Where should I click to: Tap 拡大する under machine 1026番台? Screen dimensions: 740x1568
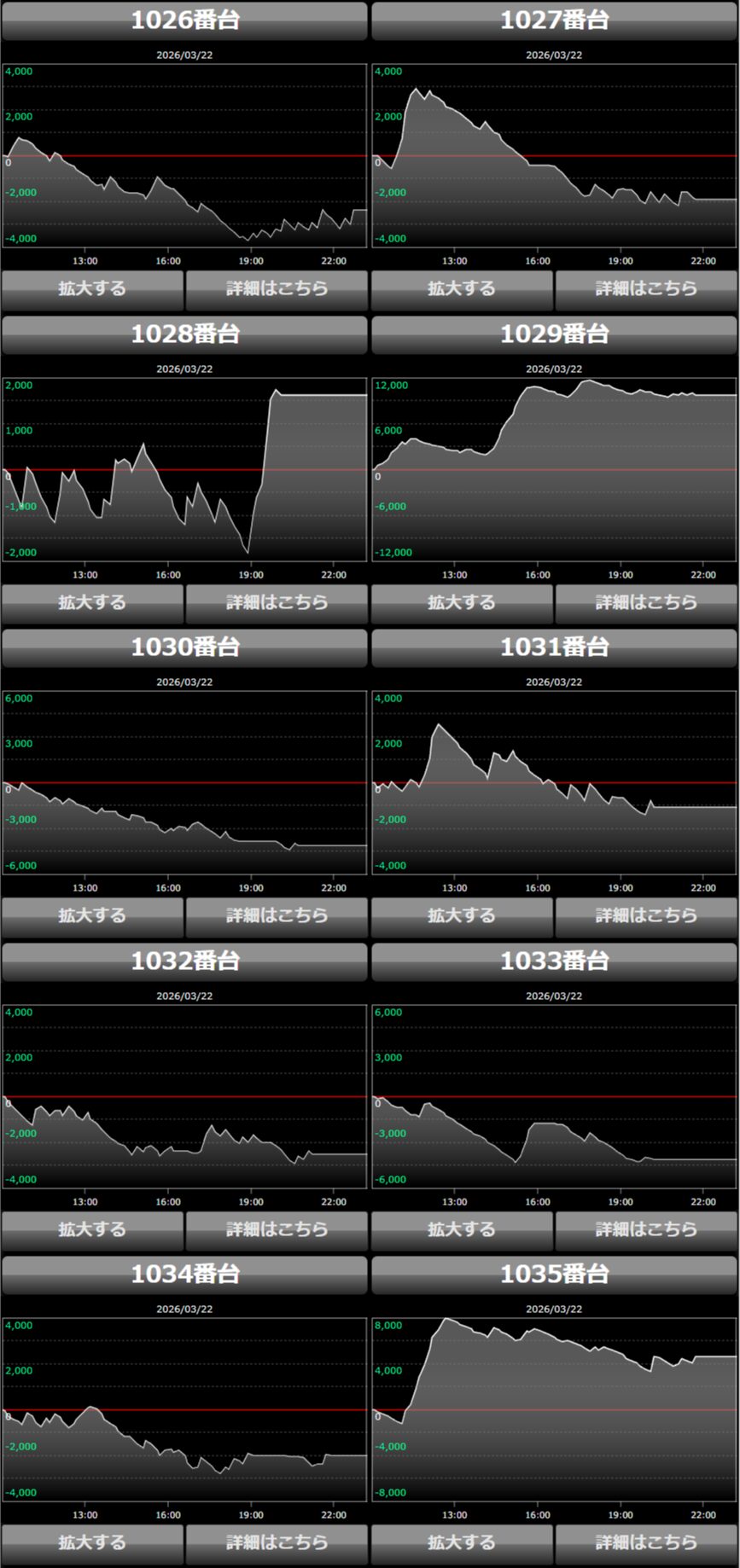(92, 289)
